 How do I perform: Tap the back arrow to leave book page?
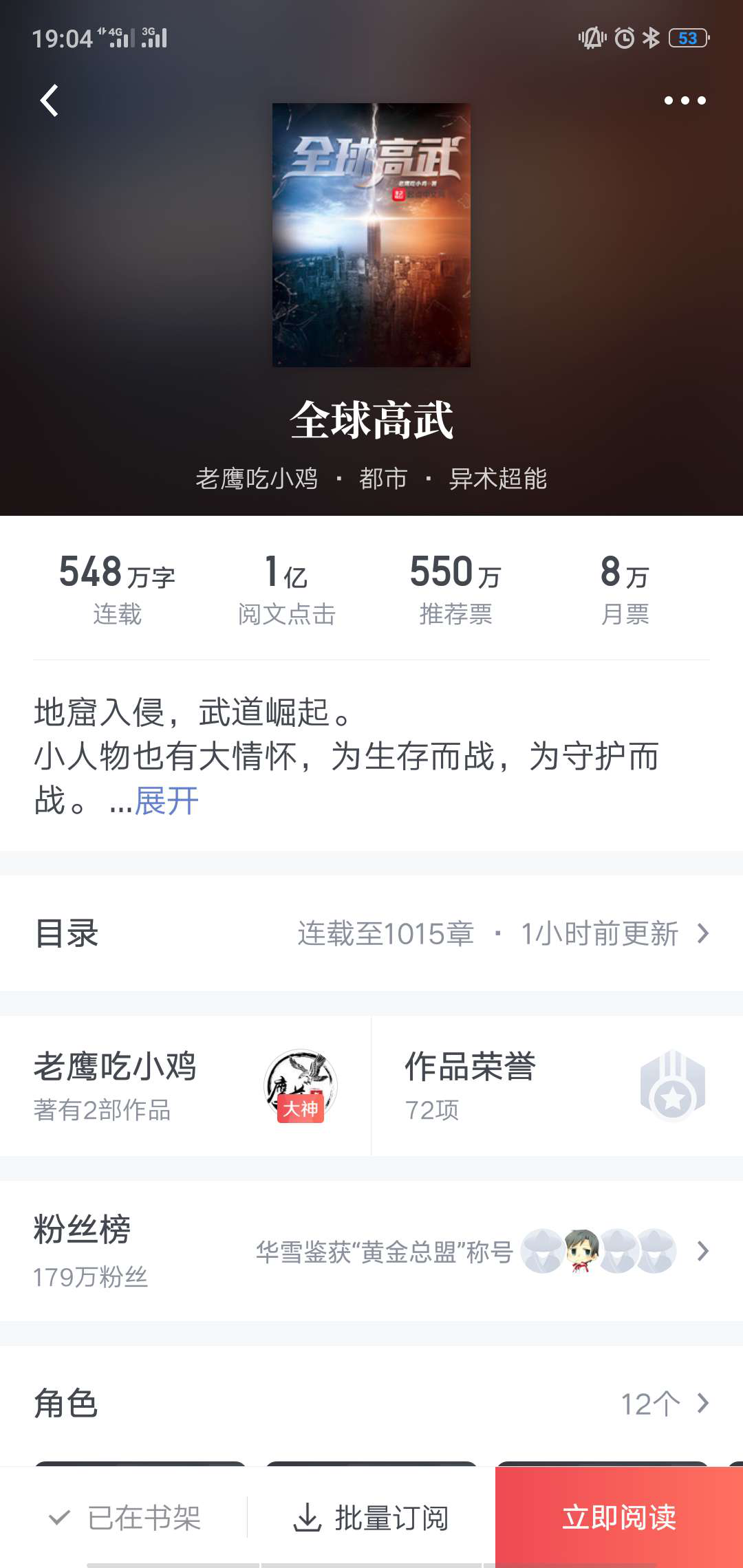click(x=48, y=100)
